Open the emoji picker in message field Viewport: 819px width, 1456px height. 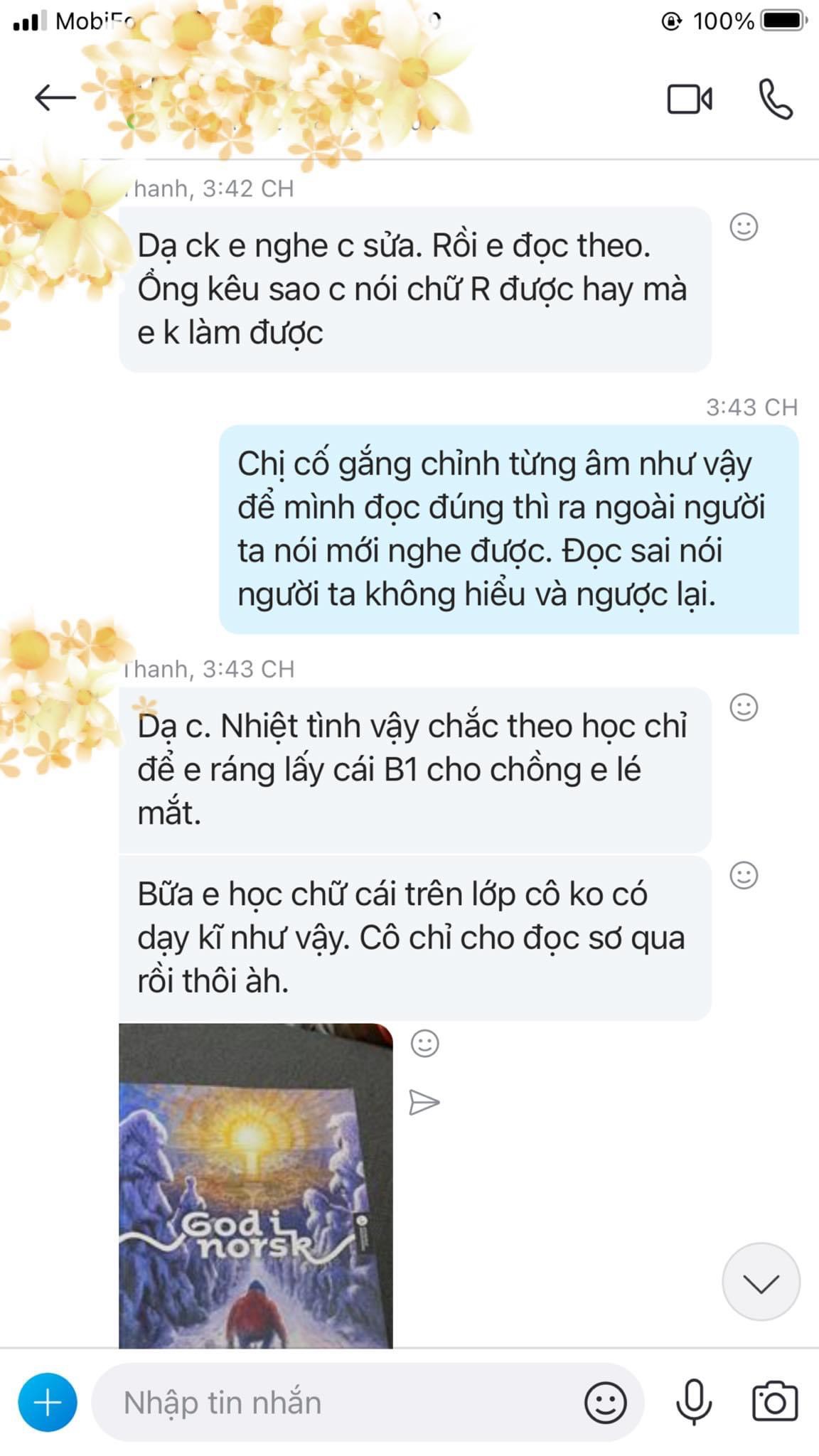[606, 1403]
